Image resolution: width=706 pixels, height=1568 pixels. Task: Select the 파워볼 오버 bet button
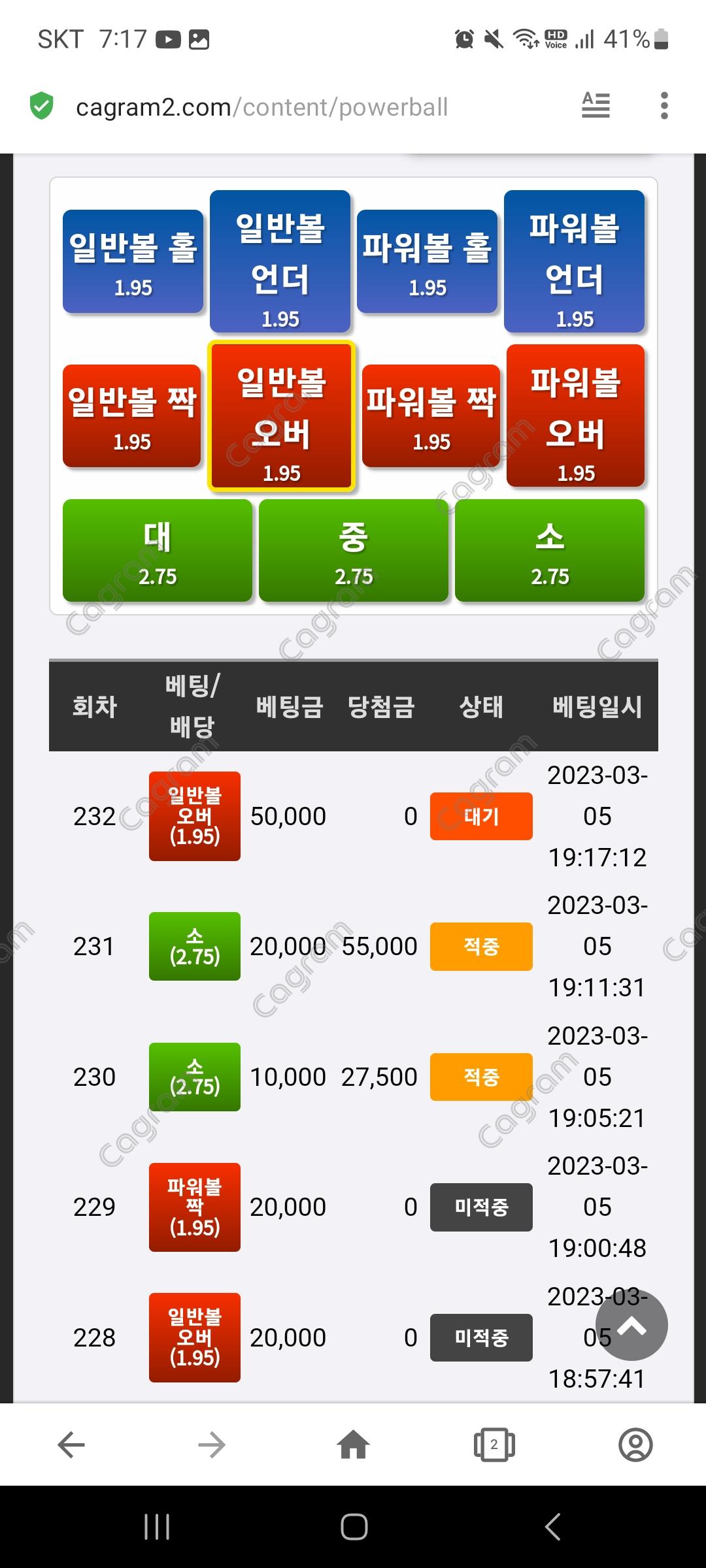pos(575,416)
